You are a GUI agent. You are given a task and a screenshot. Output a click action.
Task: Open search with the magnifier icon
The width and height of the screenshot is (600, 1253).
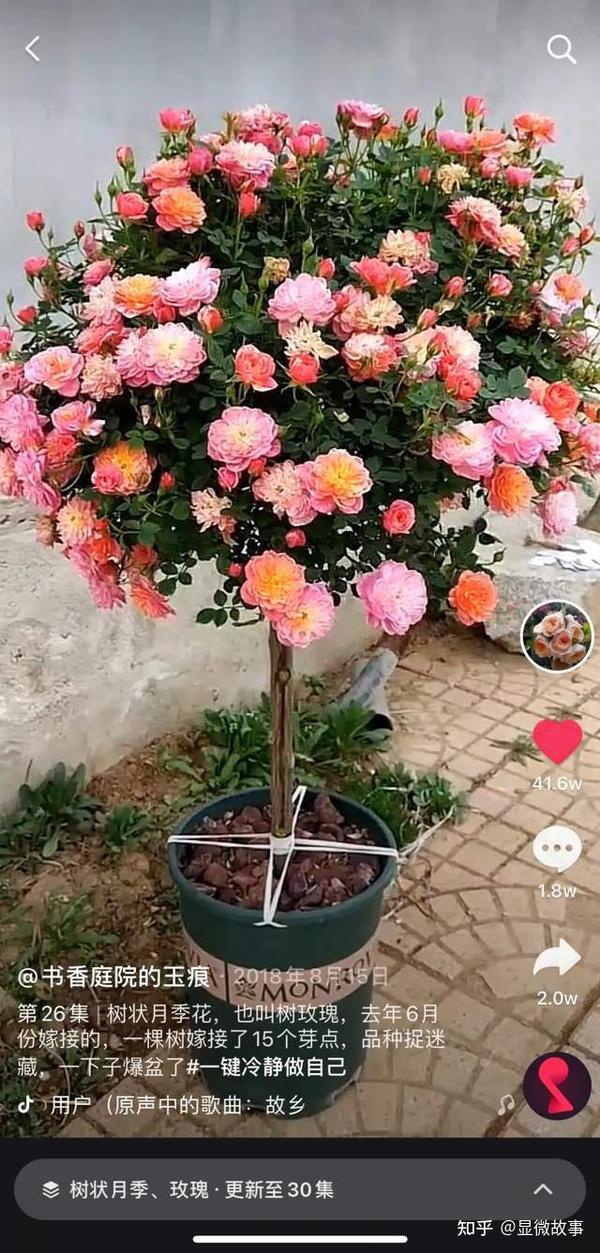pos(561,48)
